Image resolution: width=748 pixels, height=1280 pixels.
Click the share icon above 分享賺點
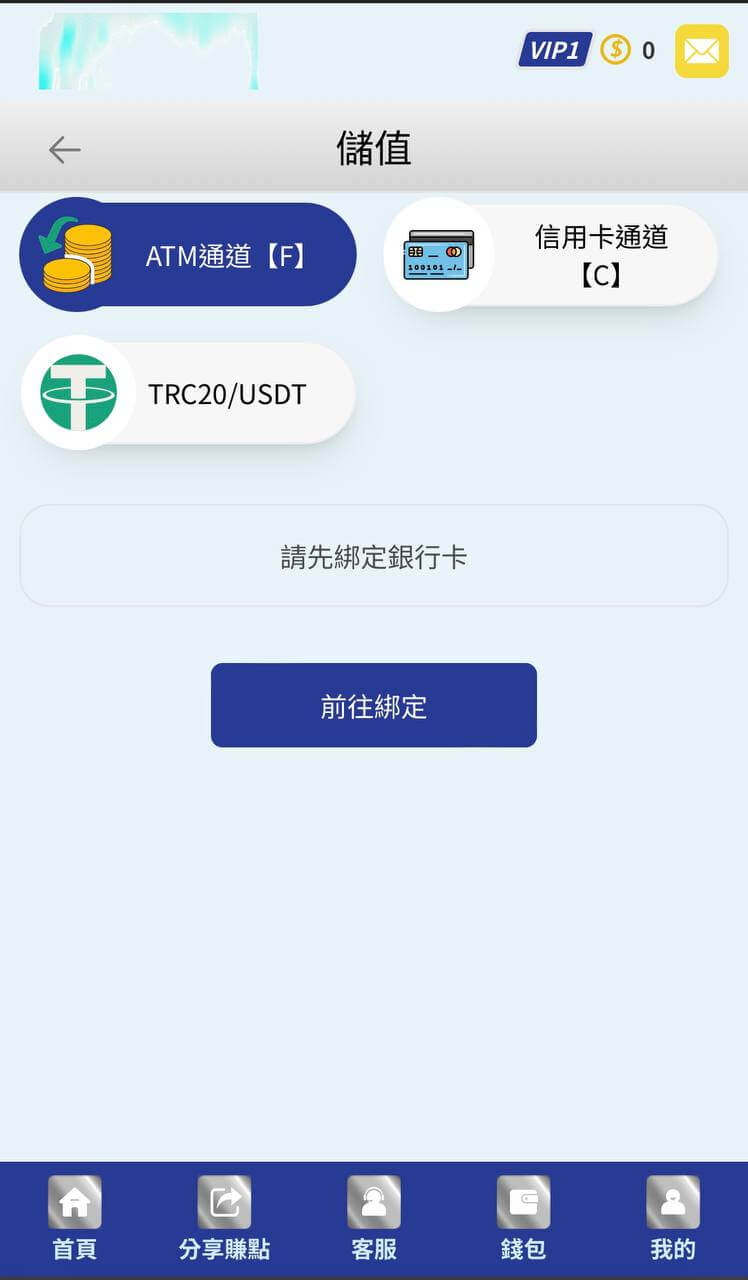[223, 1200]
